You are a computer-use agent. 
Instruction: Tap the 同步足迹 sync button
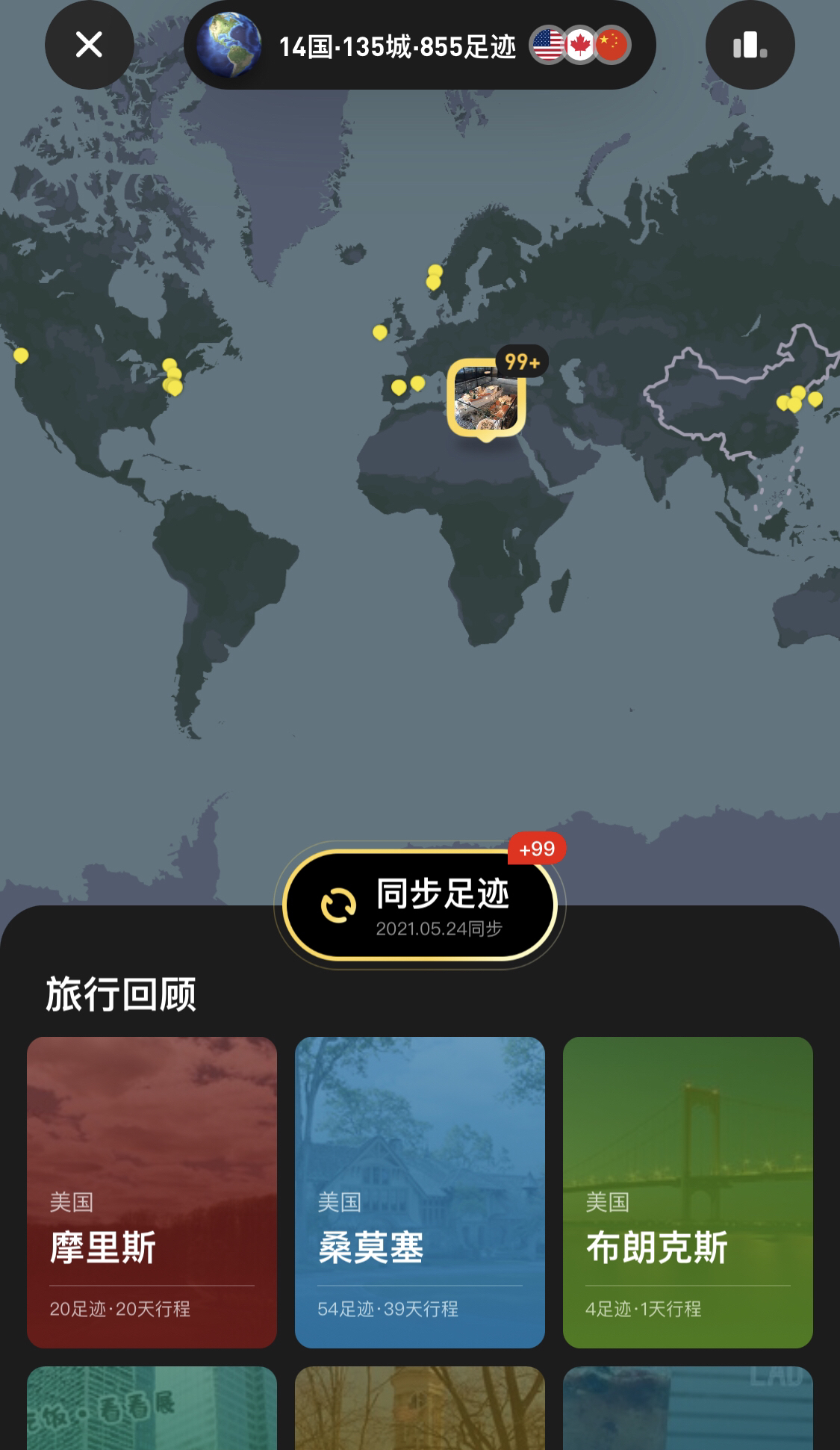click(x=420, y=905)
